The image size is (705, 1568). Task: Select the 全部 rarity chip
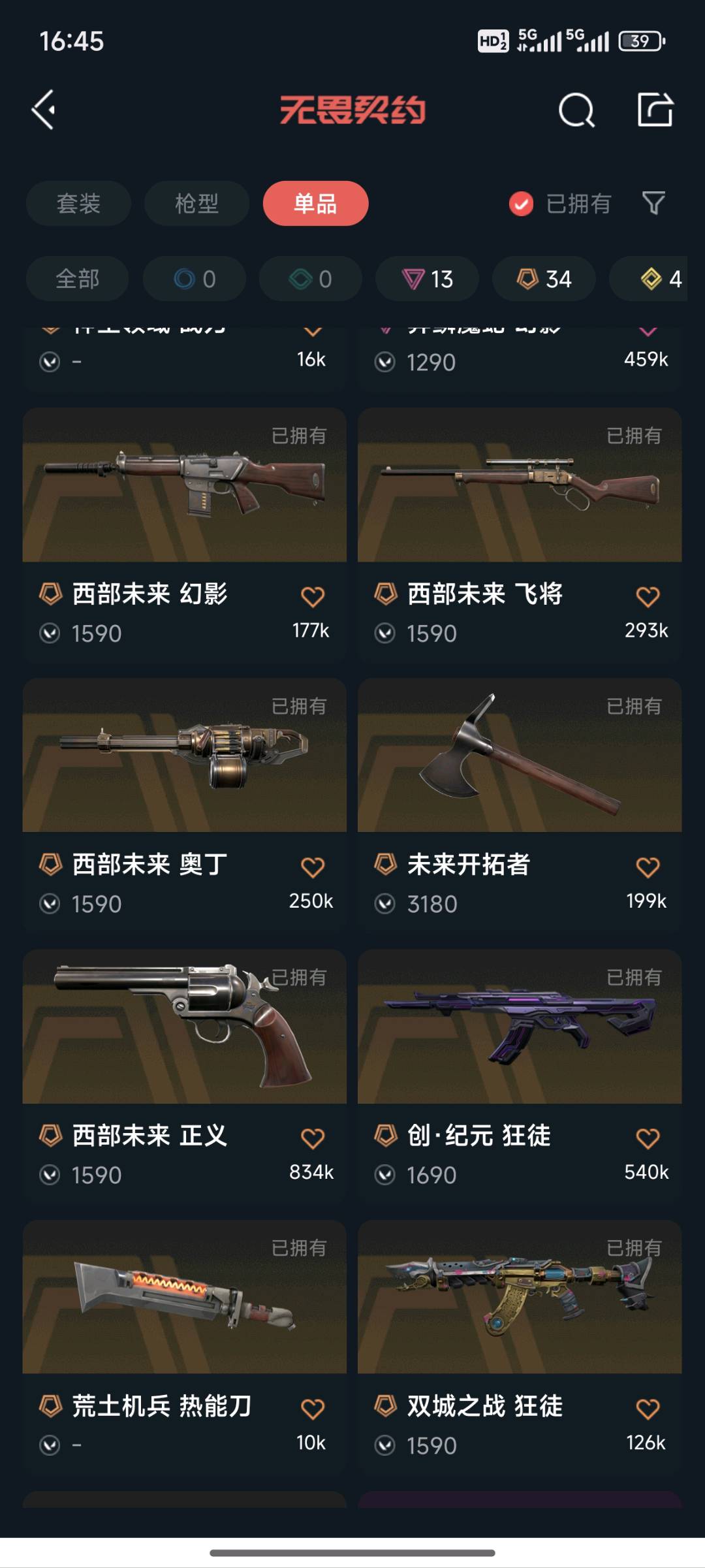(x=77, y=279)
